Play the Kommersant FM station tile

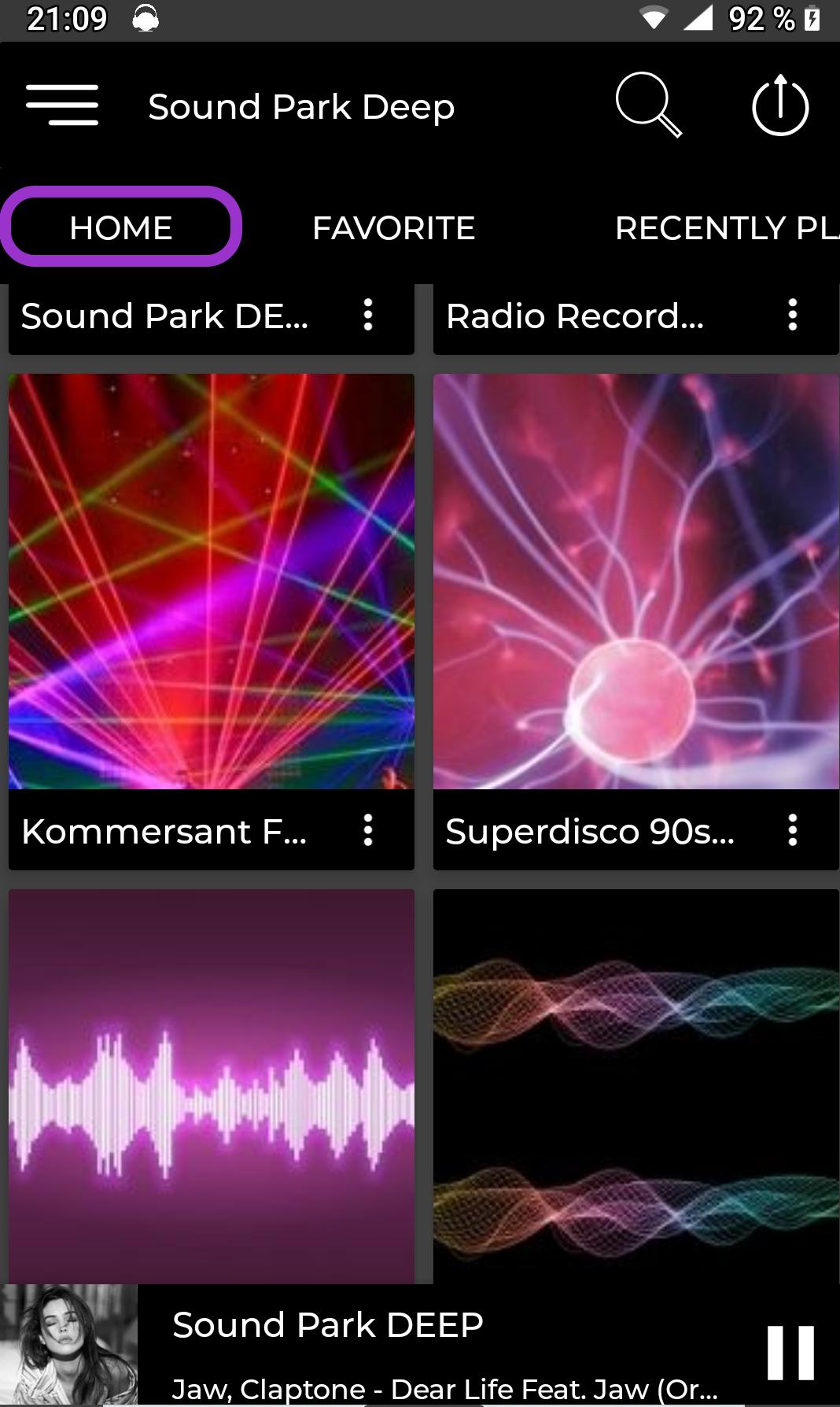[211, 581]
